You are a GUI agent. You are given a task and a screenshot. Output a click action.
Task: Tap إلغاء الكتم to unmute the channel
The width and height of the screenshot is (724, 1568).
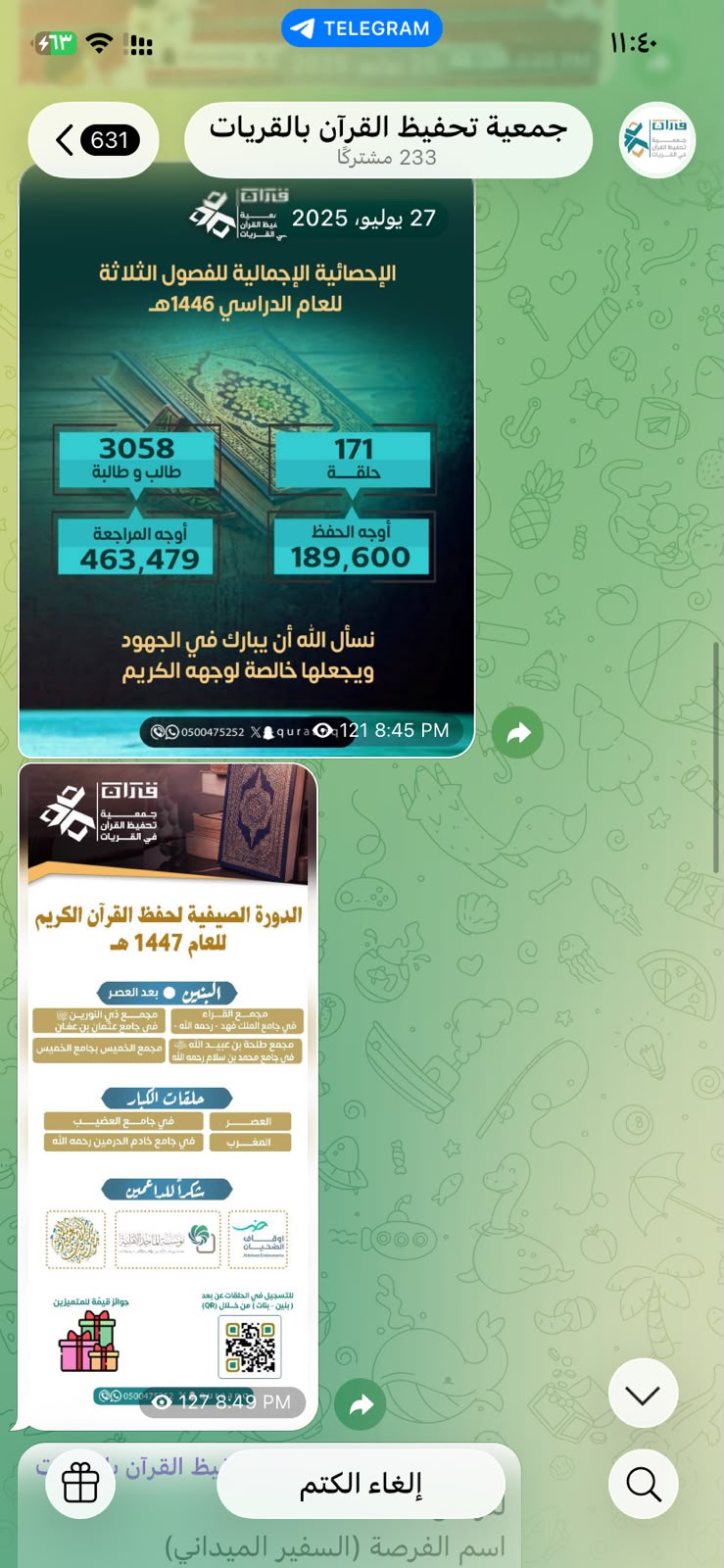tap(361, 1484)
